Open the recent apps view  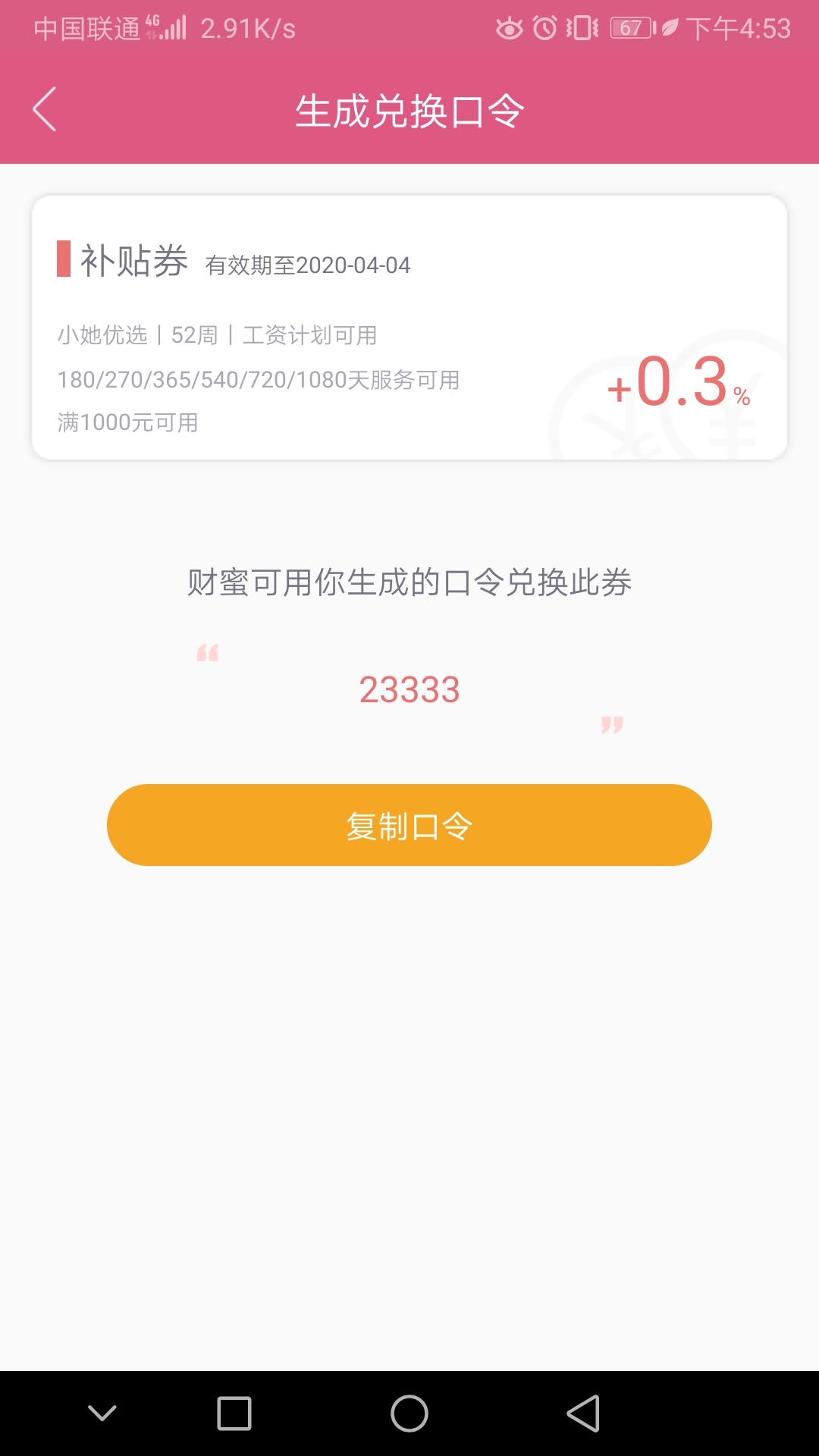tap(234, 1414)
